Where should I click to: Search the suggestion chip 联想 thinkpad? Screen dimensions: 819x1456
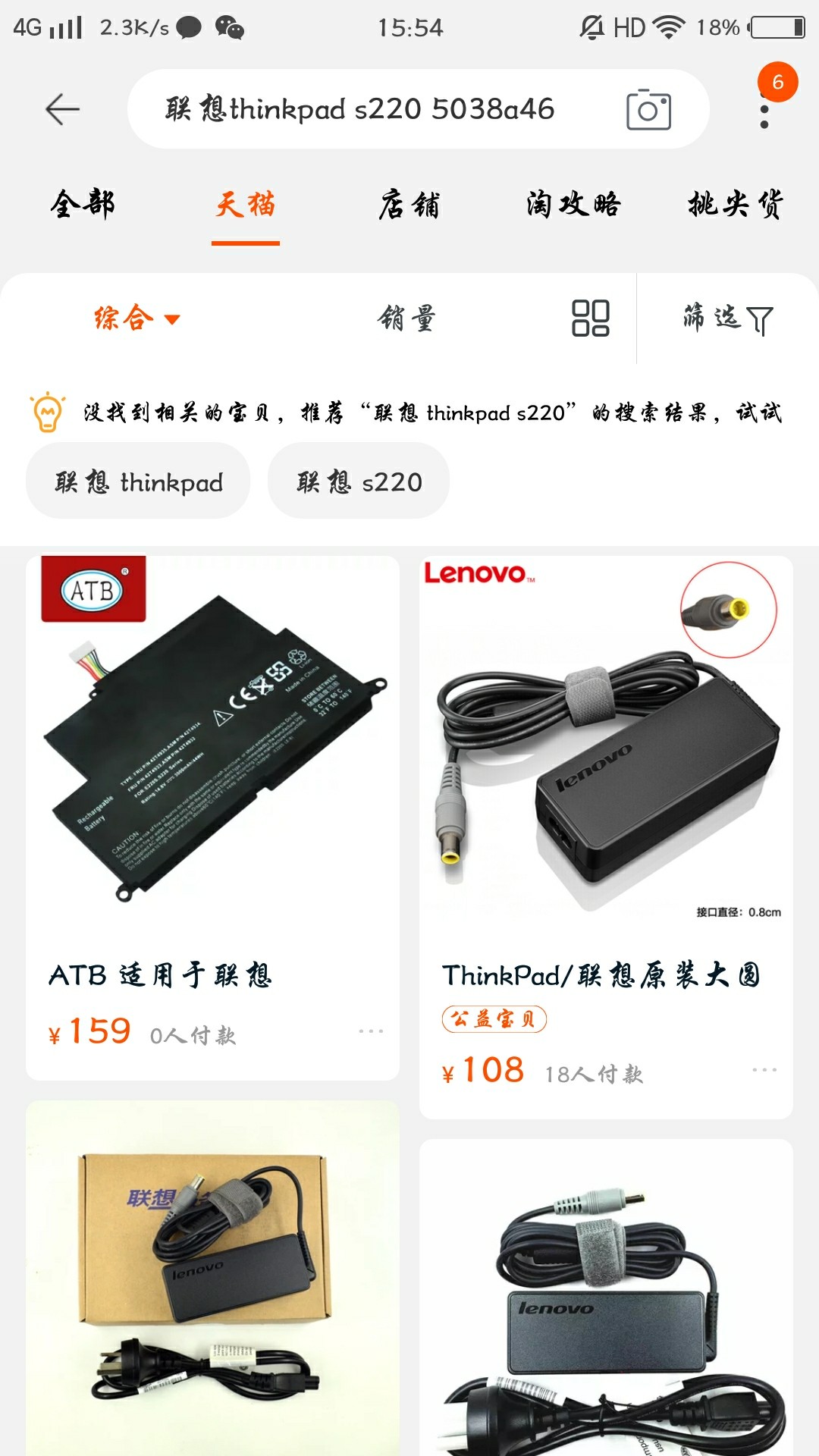pos(138,482)
